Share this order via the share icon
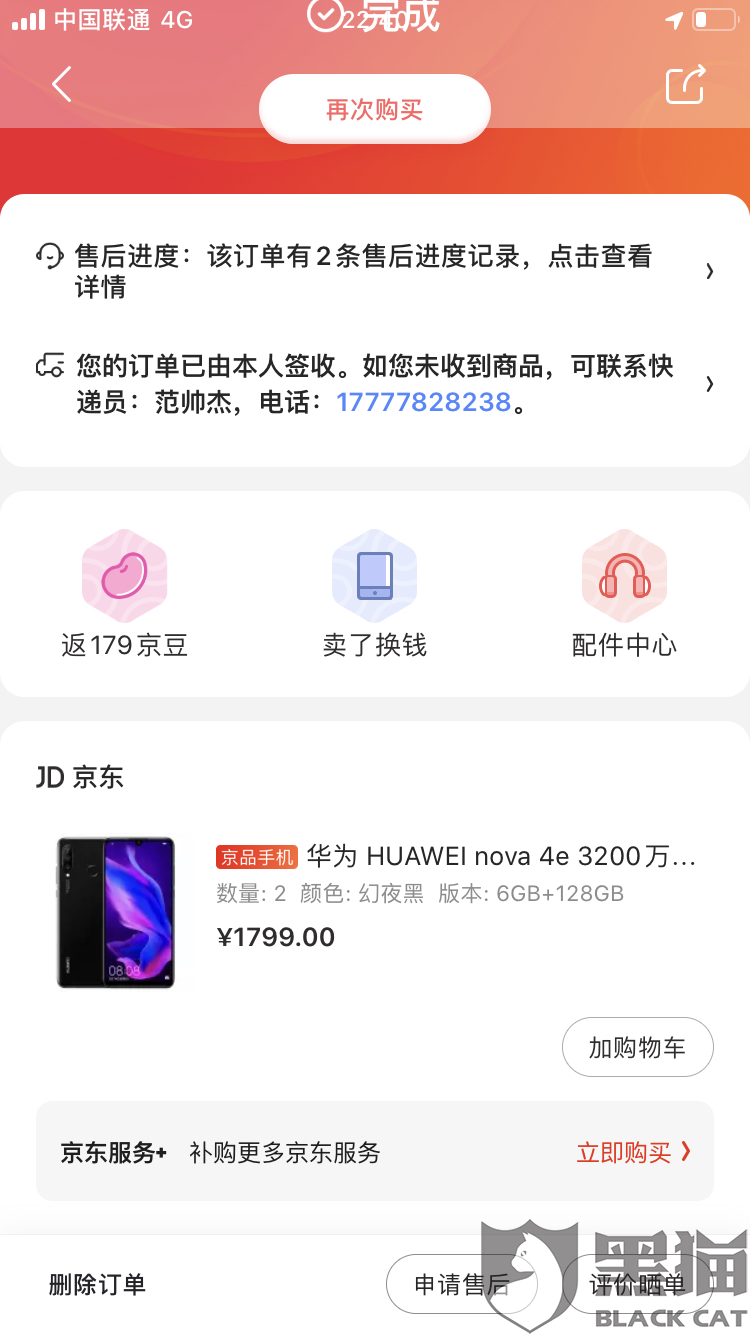This screenshot has width=750, height=1334. [x=686, y=85]
